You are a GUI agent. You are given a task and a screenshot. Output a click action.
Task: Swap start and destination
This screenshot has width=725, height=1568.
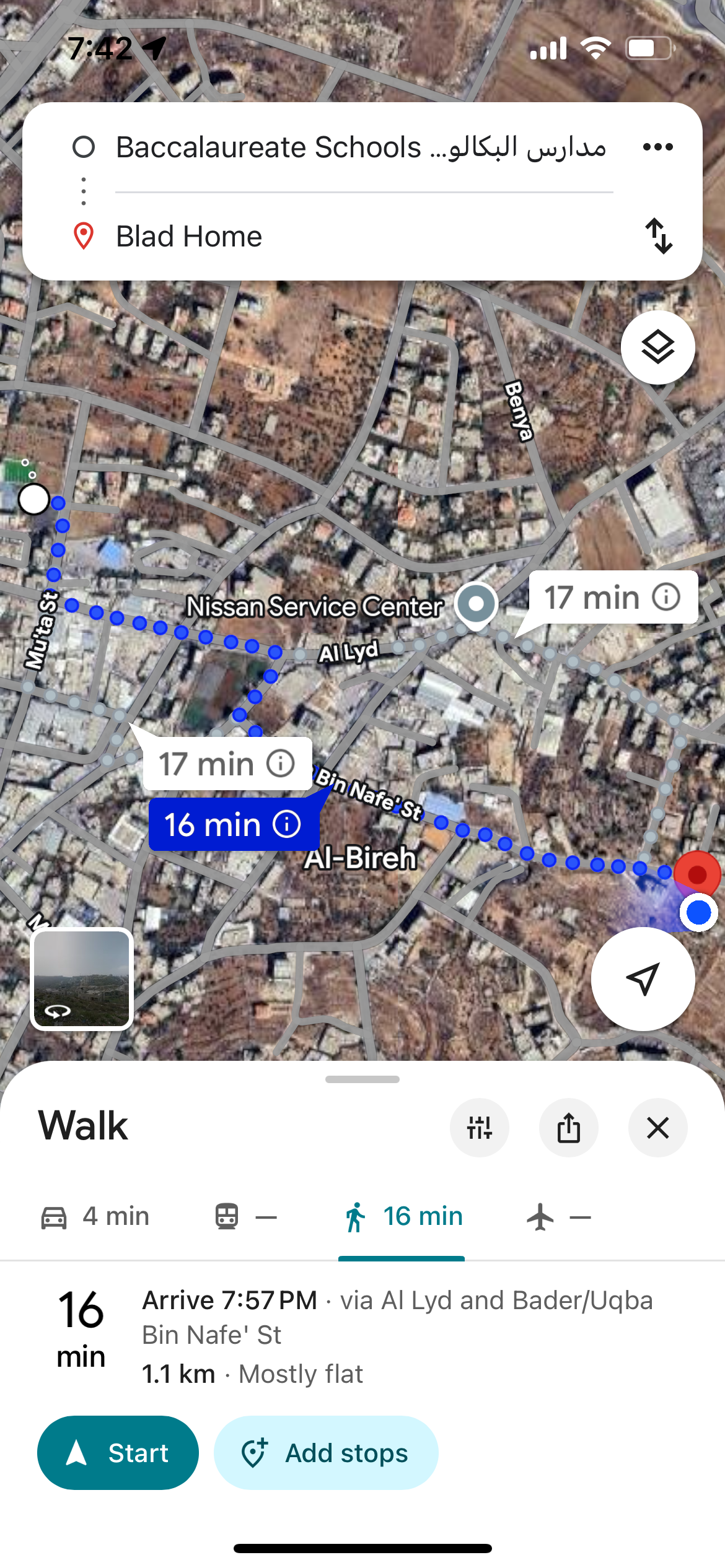click(659, 236)
